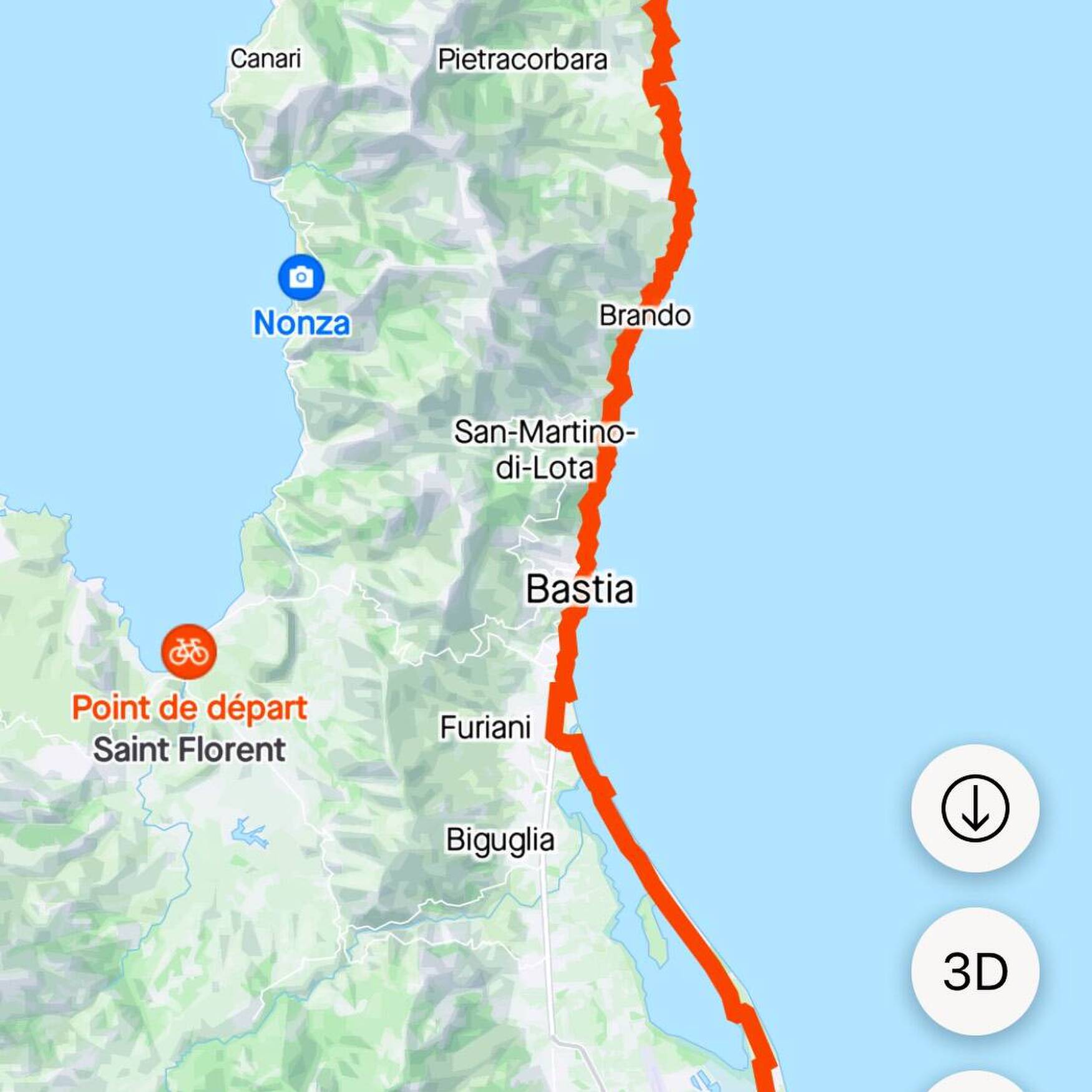Open the Nonza photo marker

click(301, 277)
